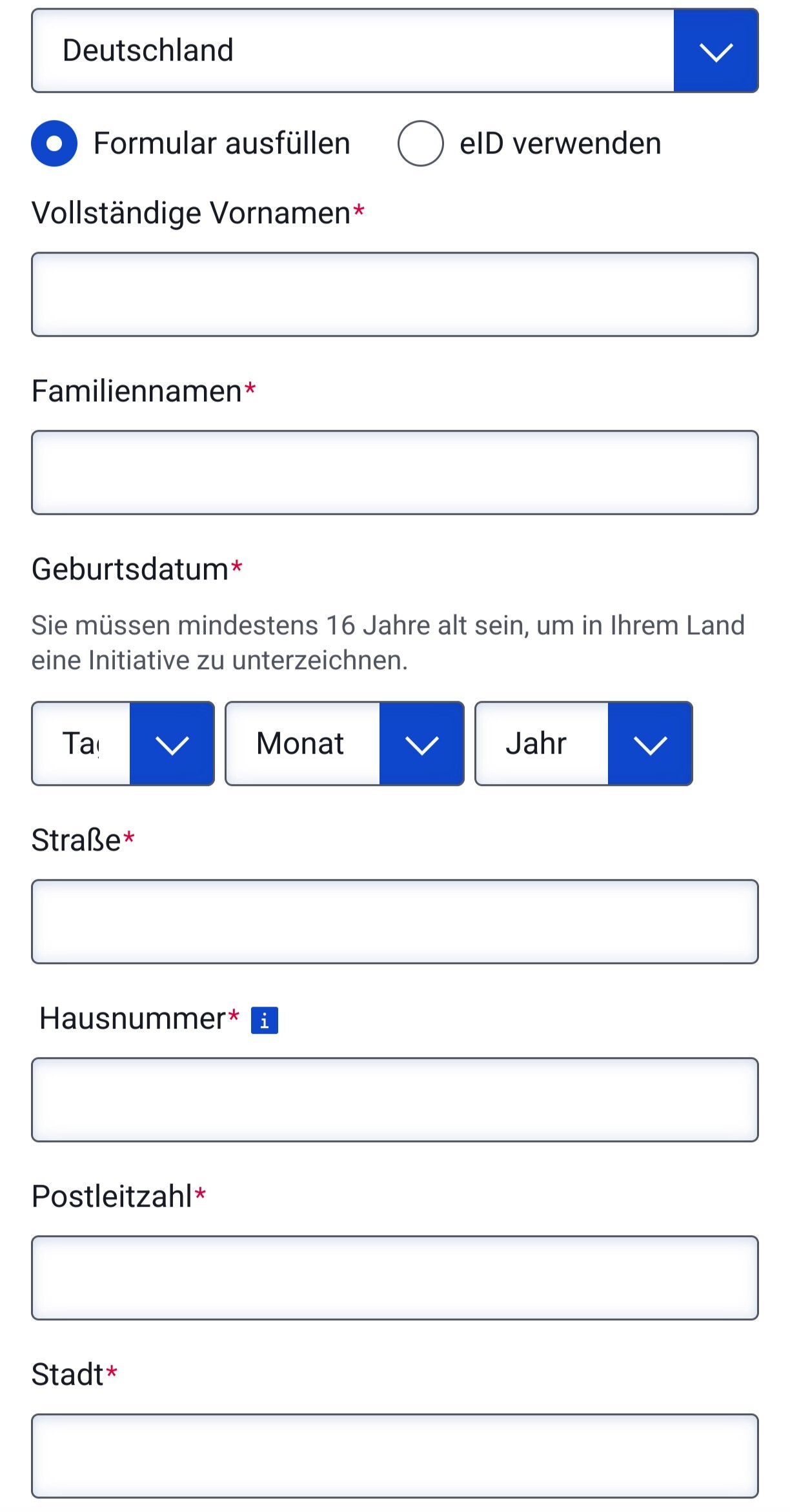Pick a birth year in Jahr dropdown
The width and height of the screenshot is (790, 1512).
tap(584, 743)
